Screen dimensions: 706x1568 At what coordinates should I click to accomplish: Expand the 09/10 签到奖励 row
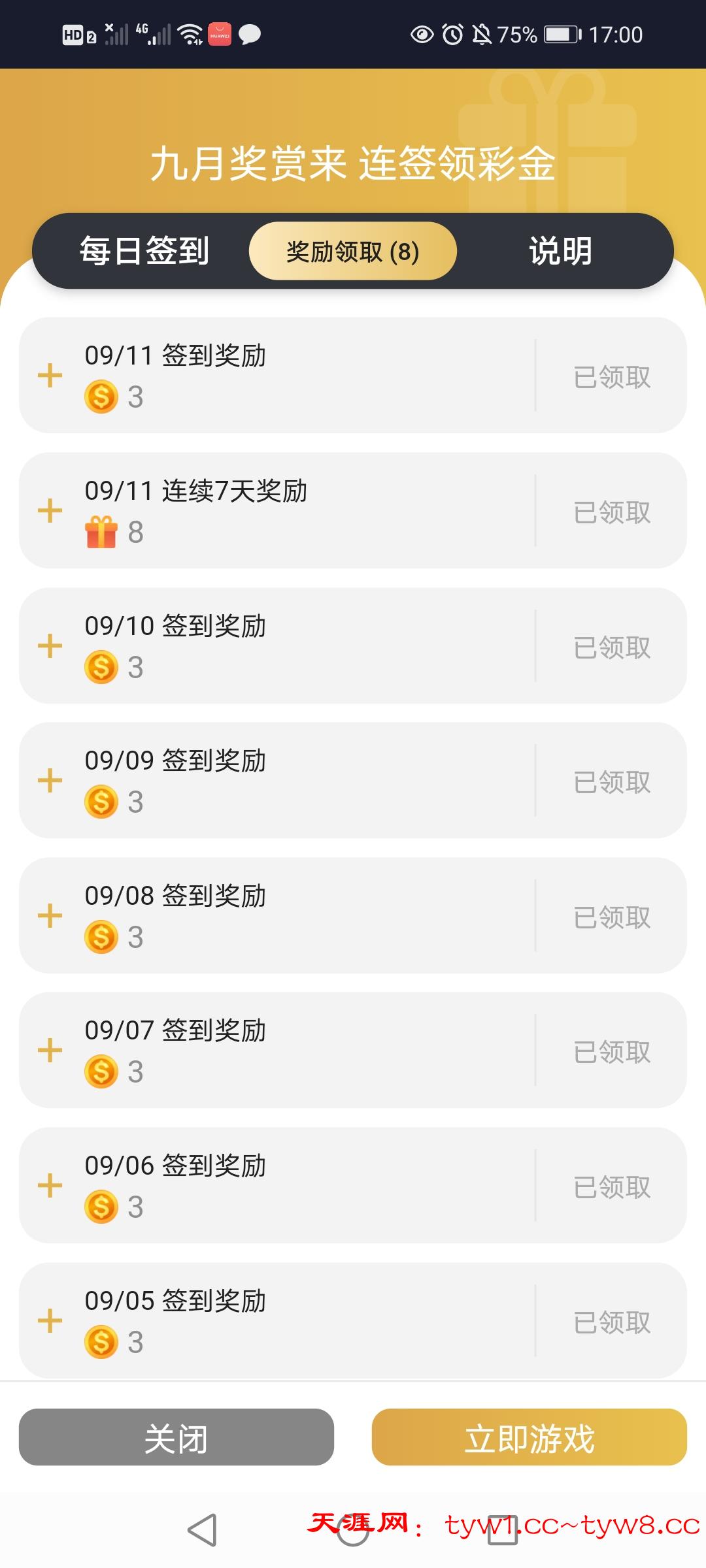click(50, 646)
